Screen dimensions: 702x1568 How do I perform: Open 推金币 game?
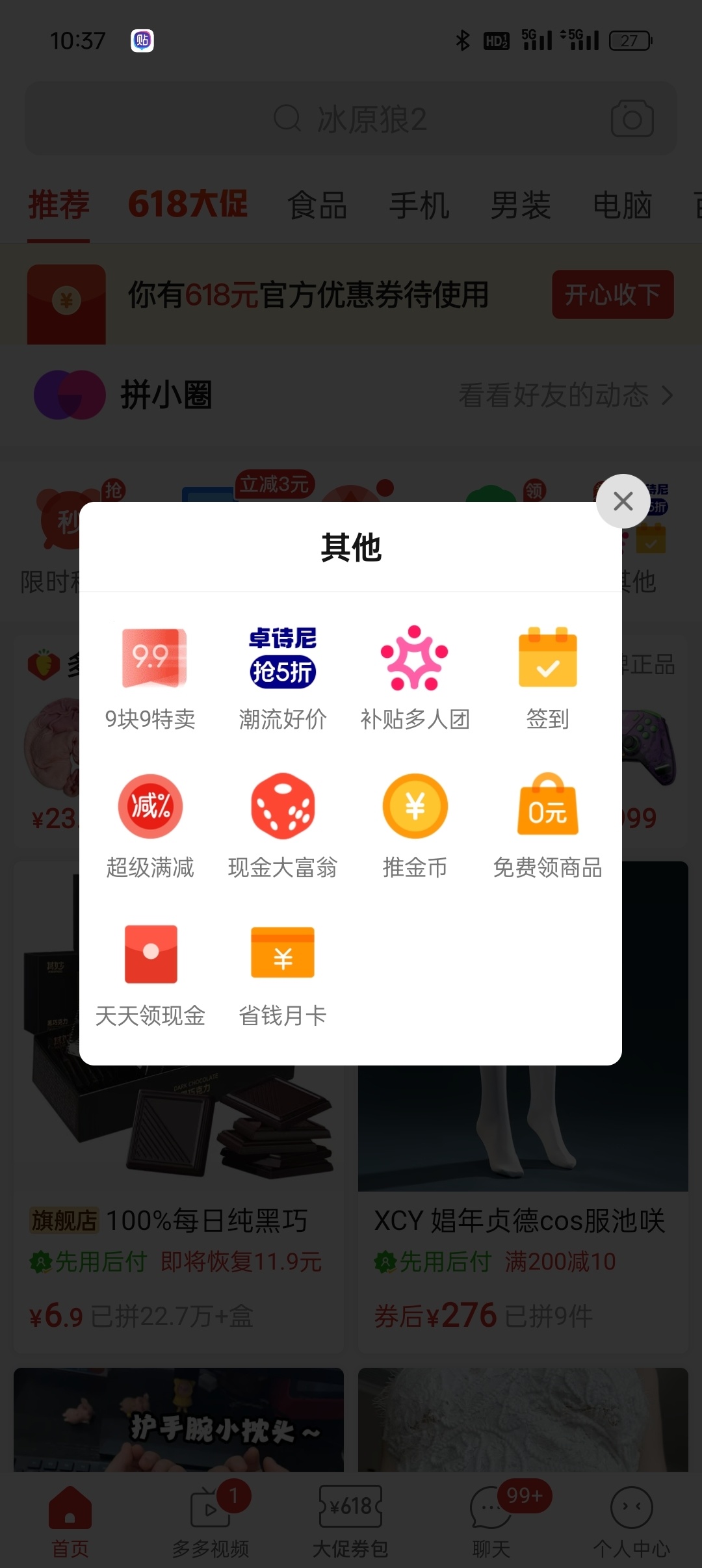coord(415,824)
